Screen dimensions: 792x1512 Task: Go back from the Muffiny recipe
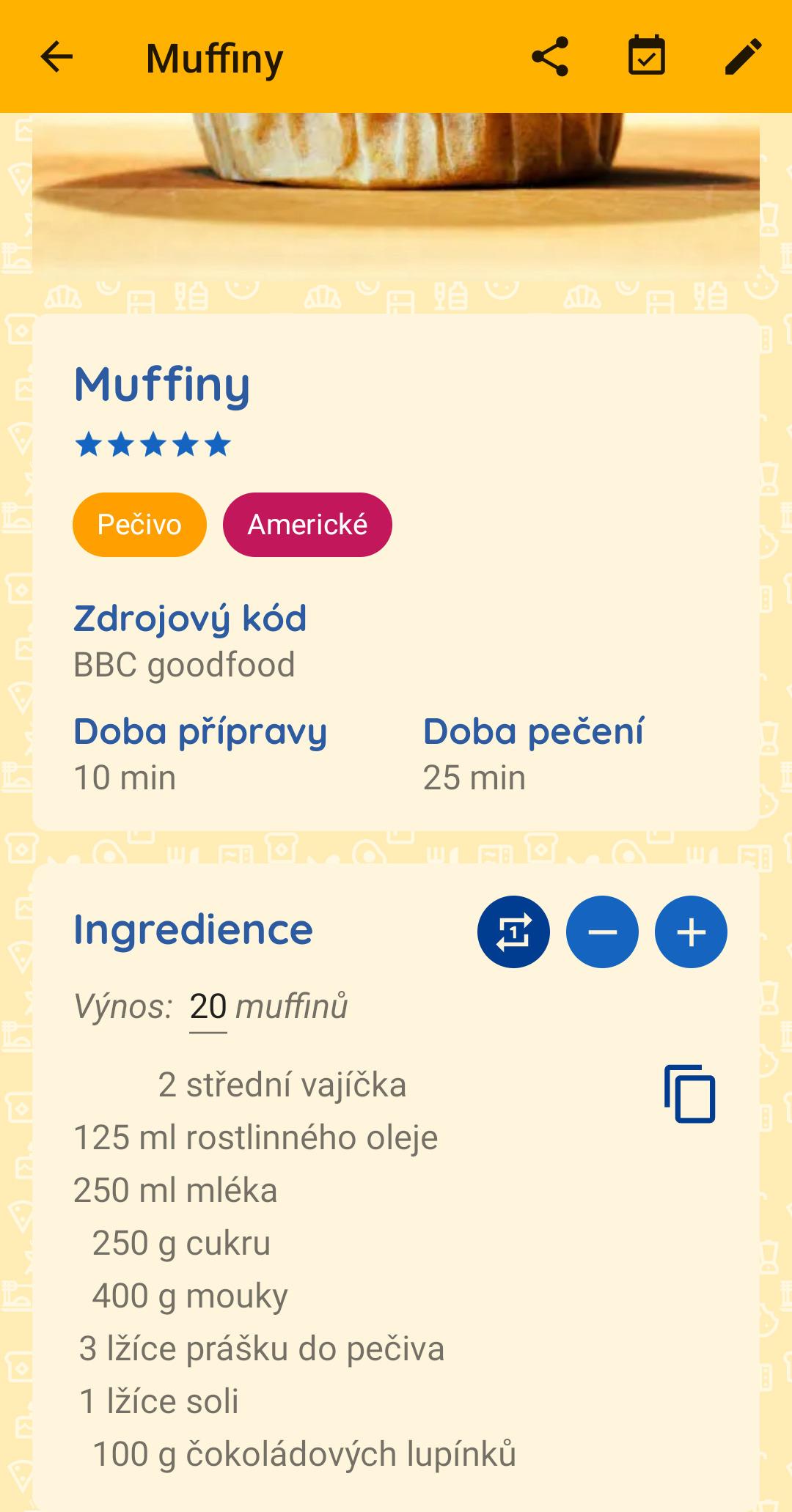click(x=56, y=56)
